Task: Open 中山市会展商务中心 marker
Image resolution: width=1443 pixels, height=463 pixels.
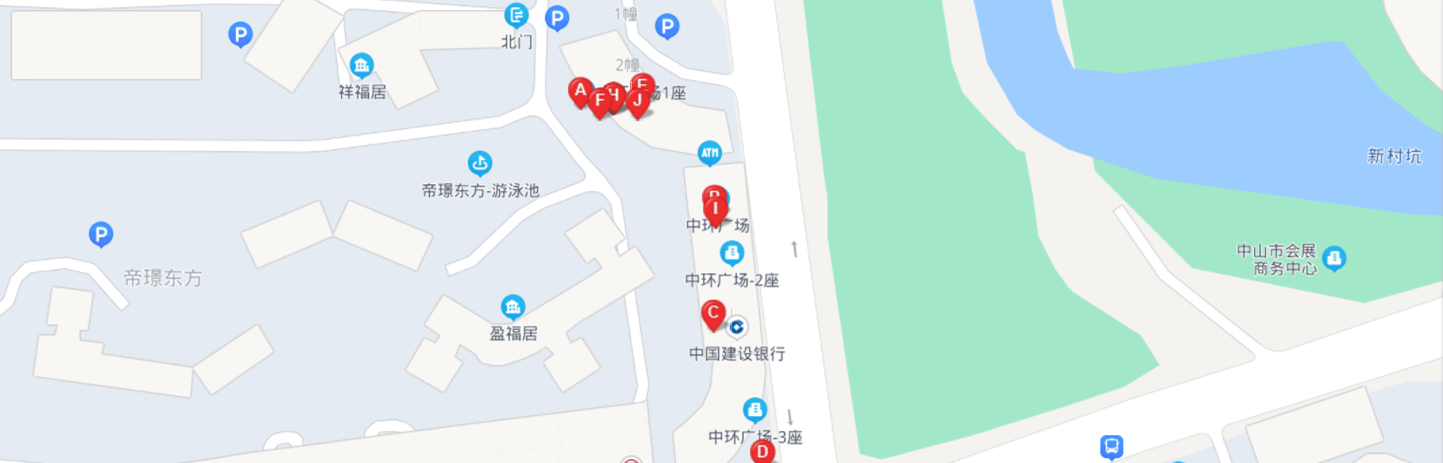Action: click(x=1333, y=259)
